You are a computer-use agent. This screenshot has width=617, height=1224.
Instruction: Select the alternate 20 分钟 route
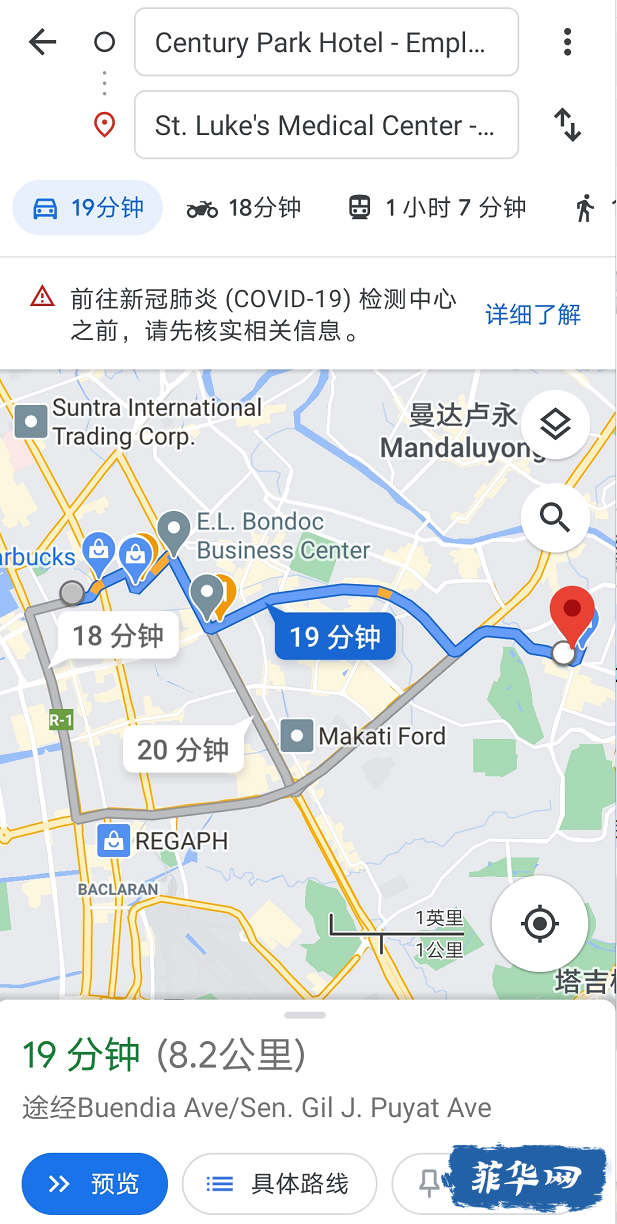point(183,749)
